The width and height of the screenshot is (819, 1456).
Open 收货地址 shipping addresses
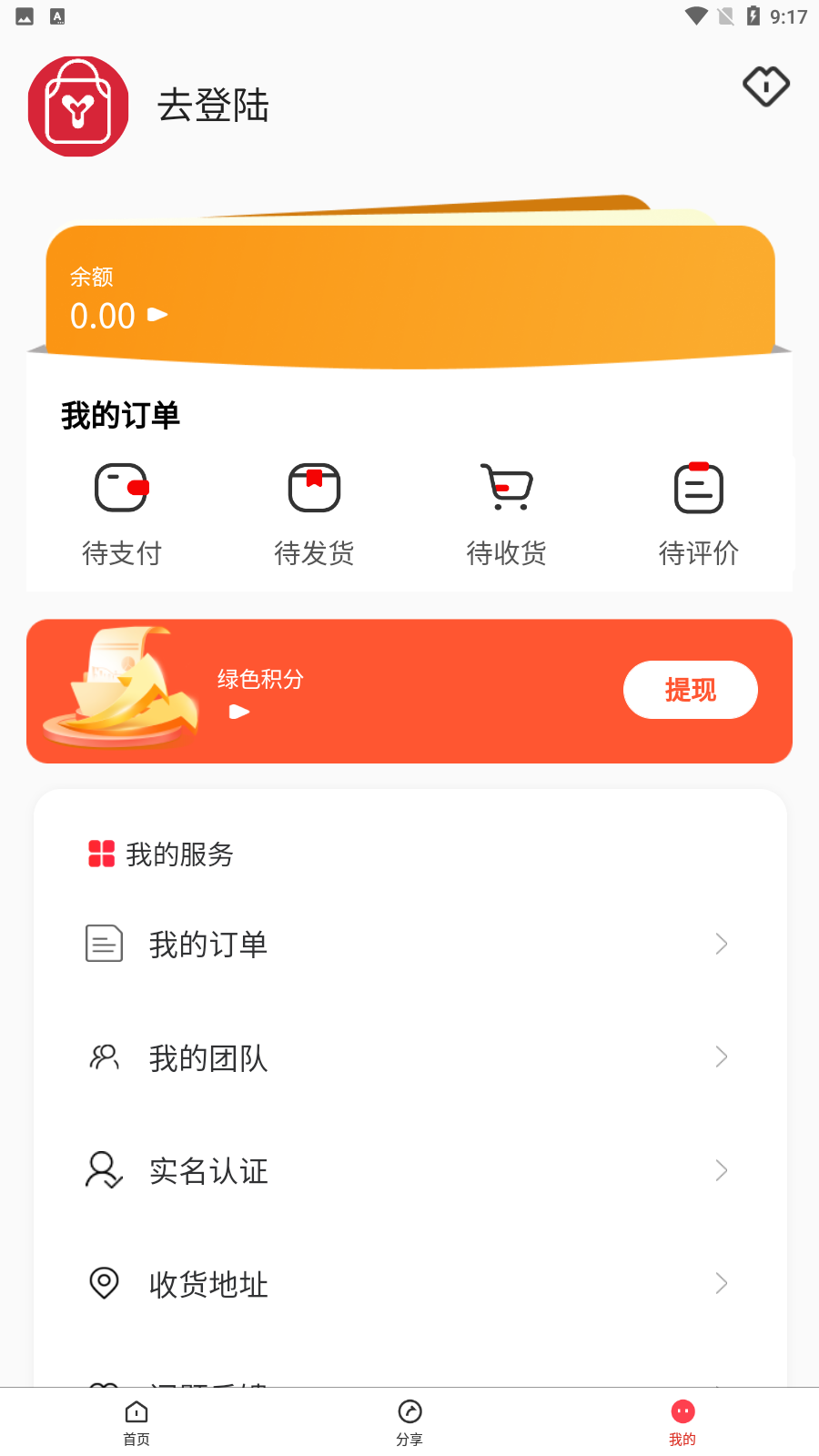409,1284
